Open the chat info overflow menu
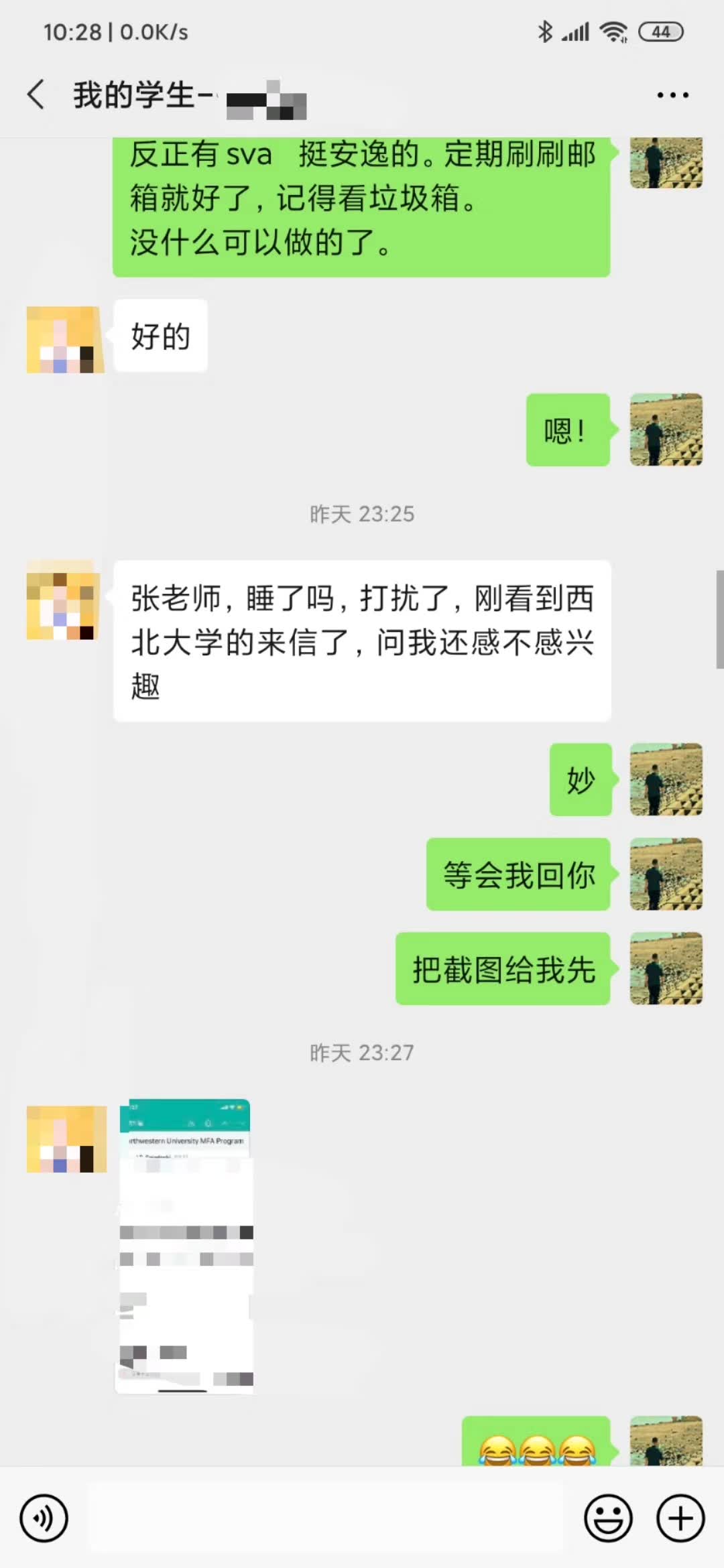724x1568 pixels. click(672, 95)
